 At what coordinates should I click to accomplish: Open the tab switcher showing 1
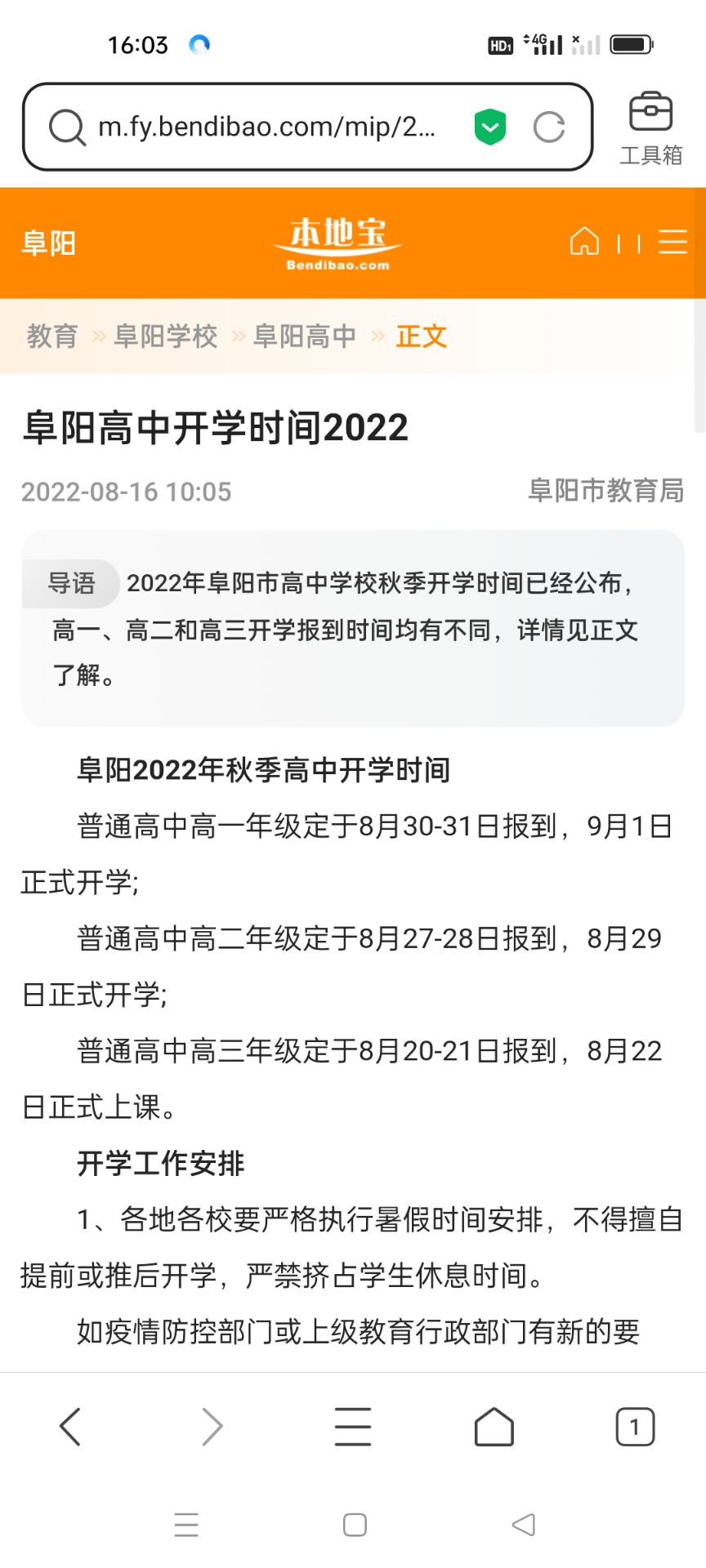[635, 1427]
